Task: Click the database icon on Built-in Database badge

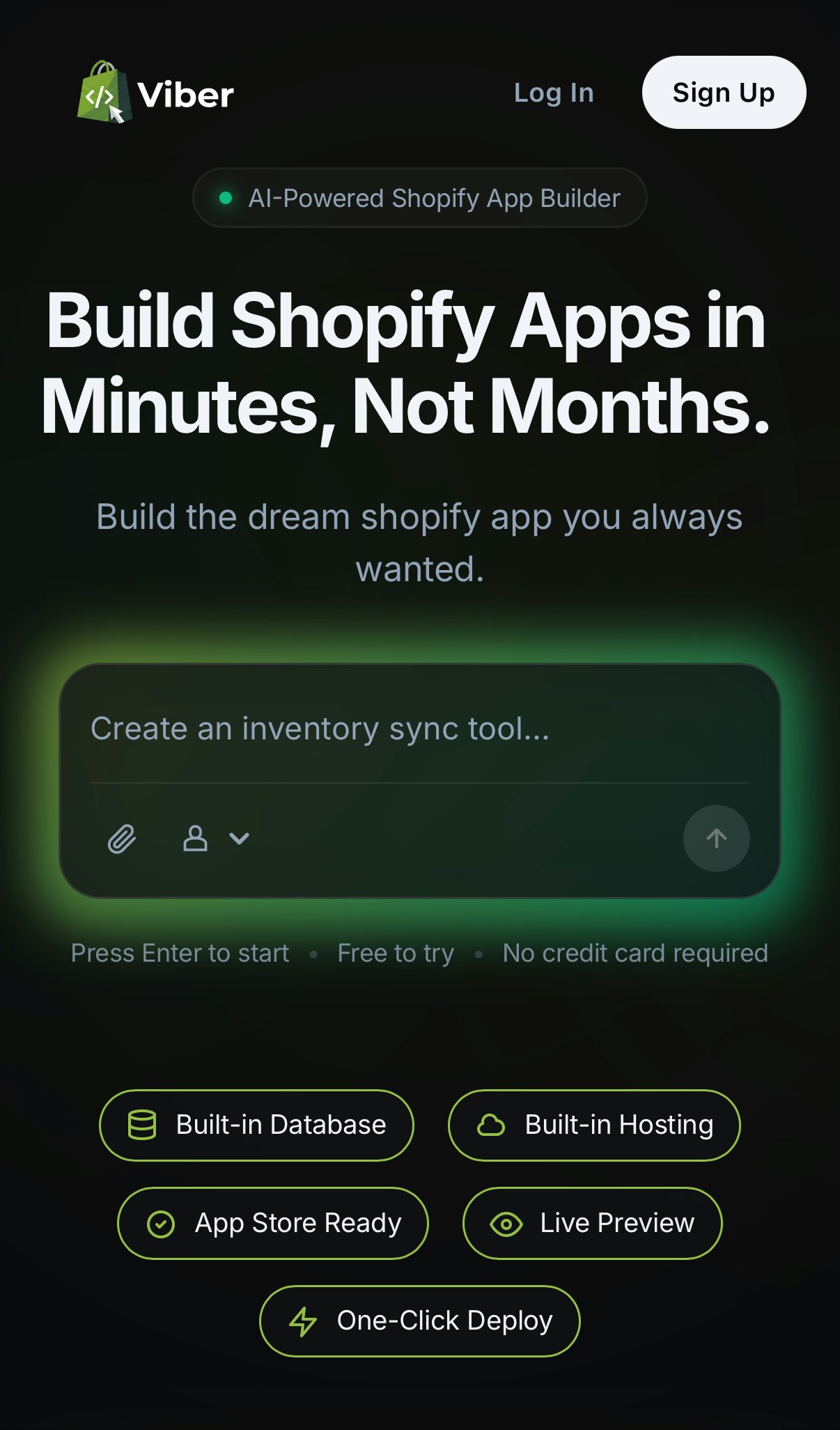Action: [141, 1124]
